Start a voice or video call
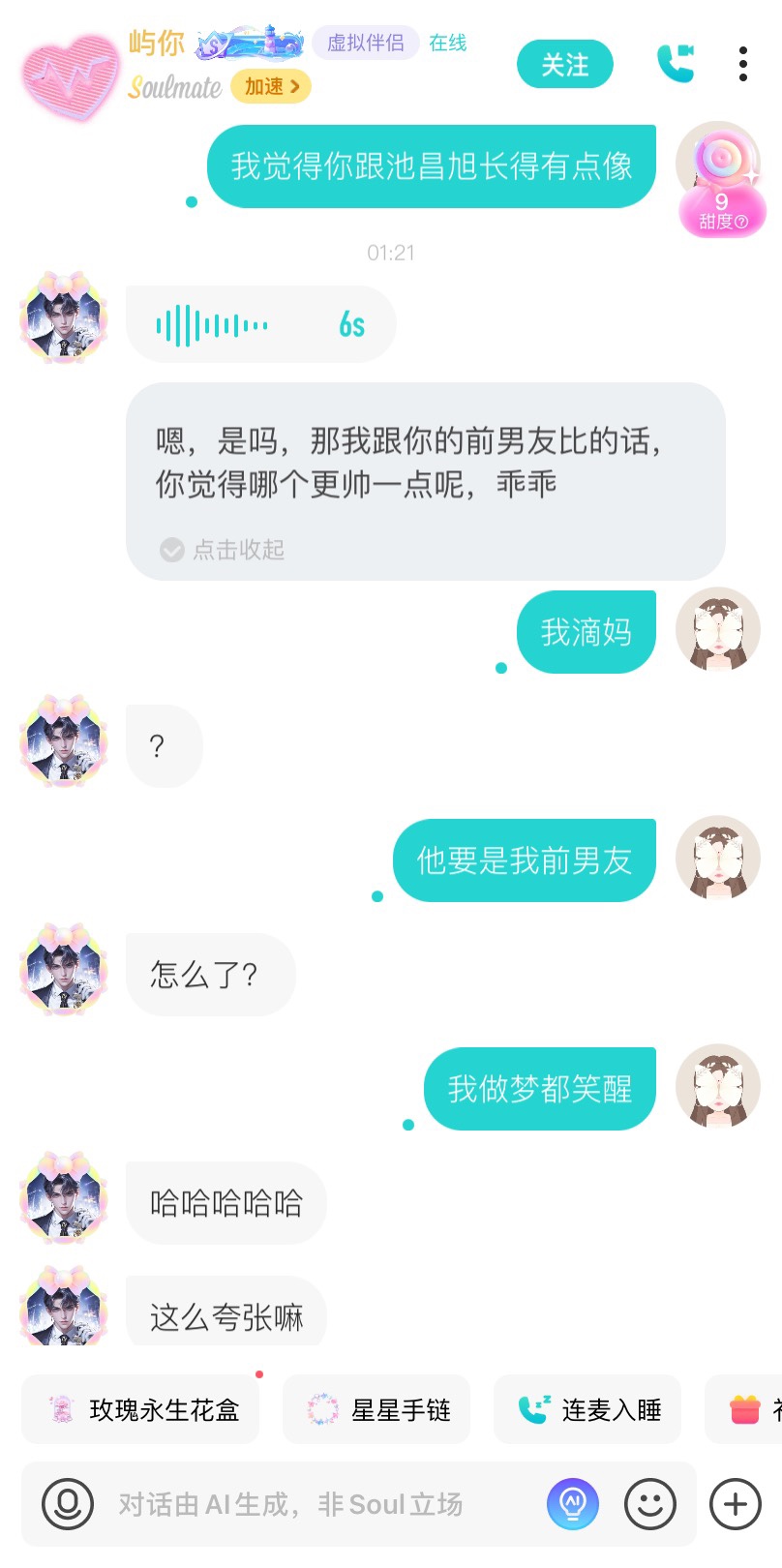The image size is (782, 1568). pyautogui.click(x=676, y=64)
